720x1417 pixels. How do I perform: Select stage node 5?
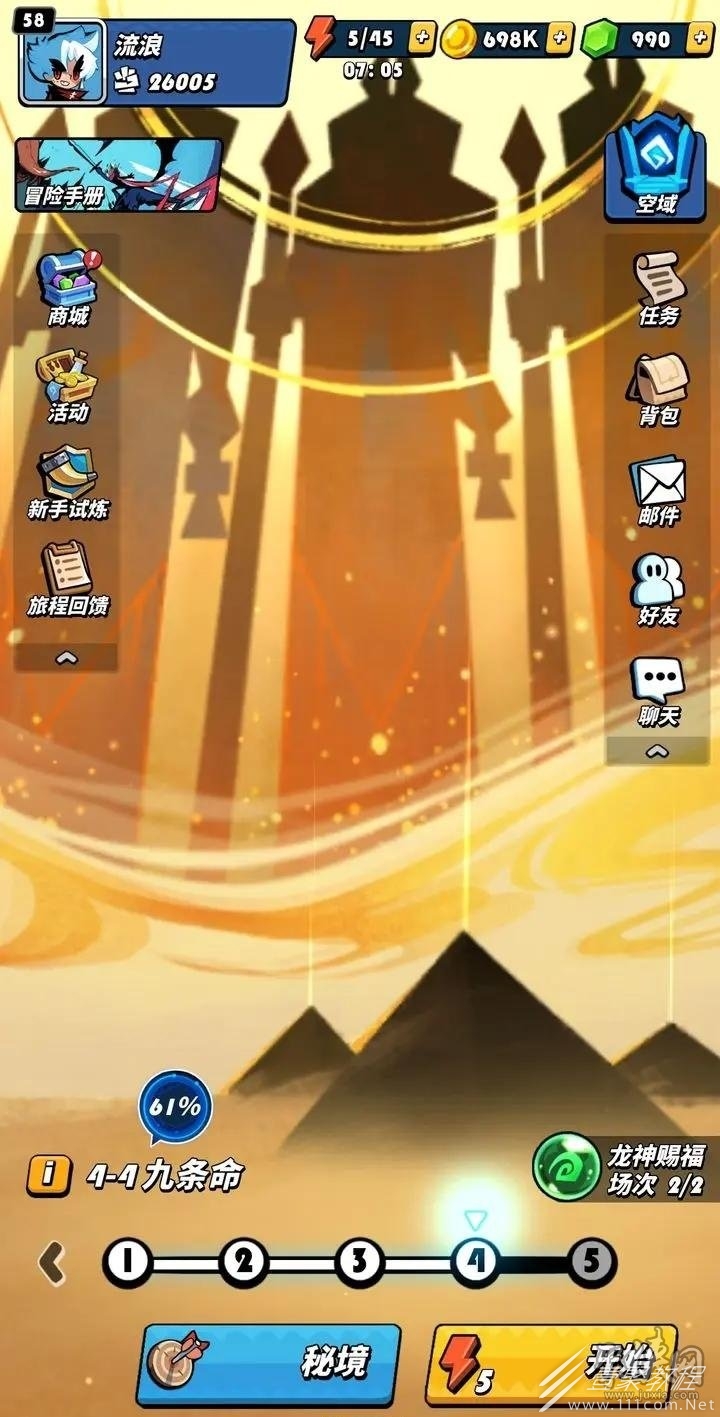pyautogui.click(x=591, y=1262)
